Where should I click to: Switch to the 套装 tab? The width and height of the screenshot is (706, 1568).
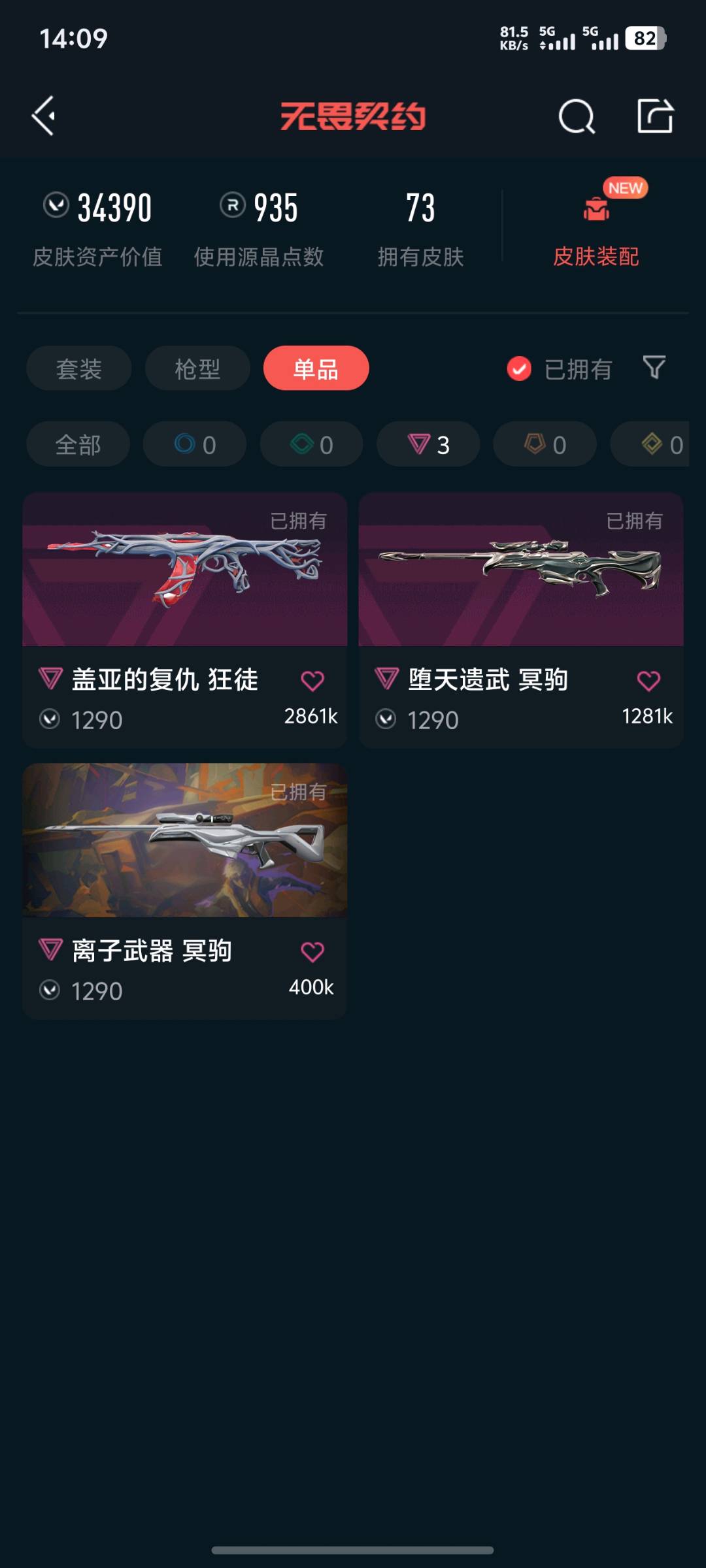(x=79, y=368)
